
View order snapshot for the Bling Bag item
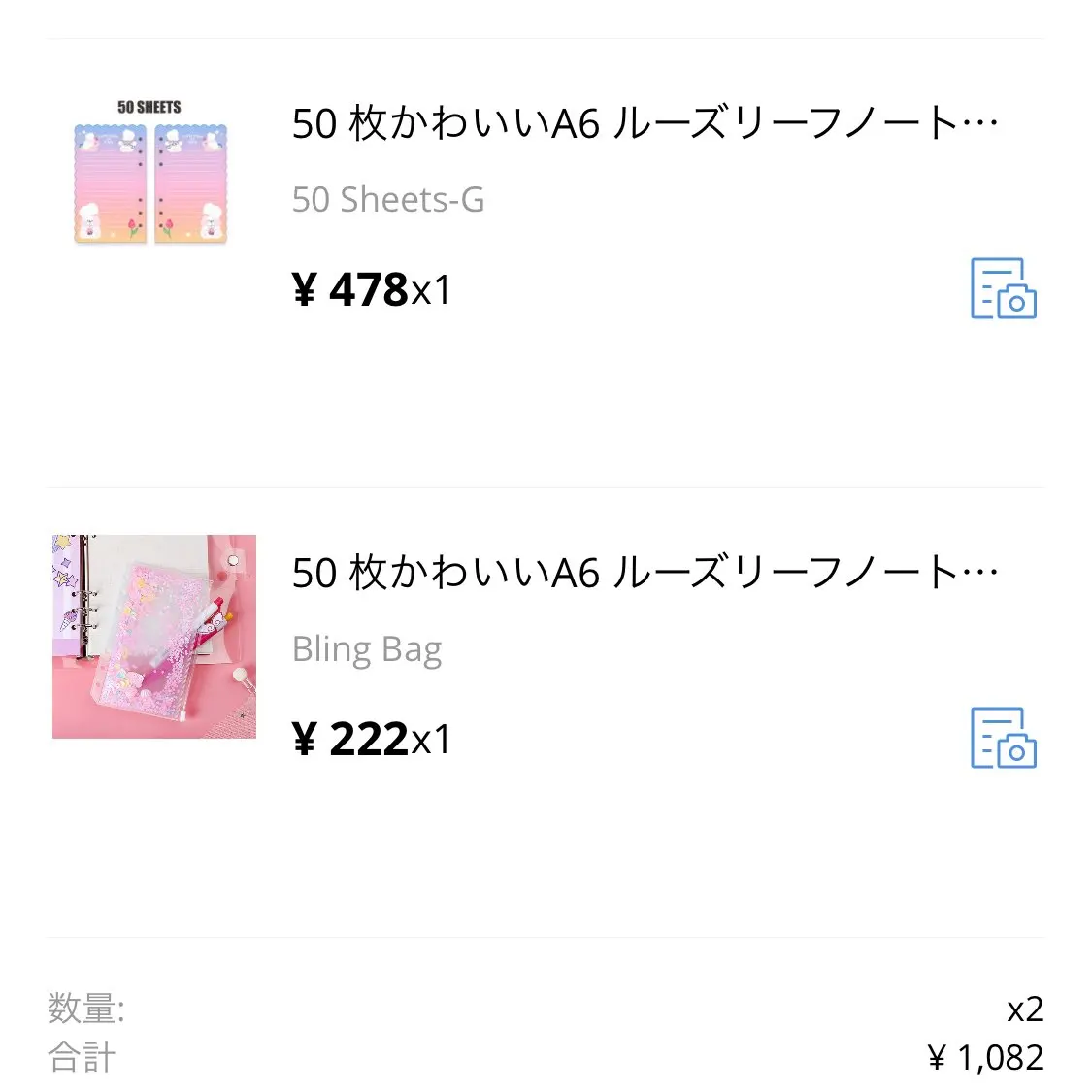pos(1004,738)
